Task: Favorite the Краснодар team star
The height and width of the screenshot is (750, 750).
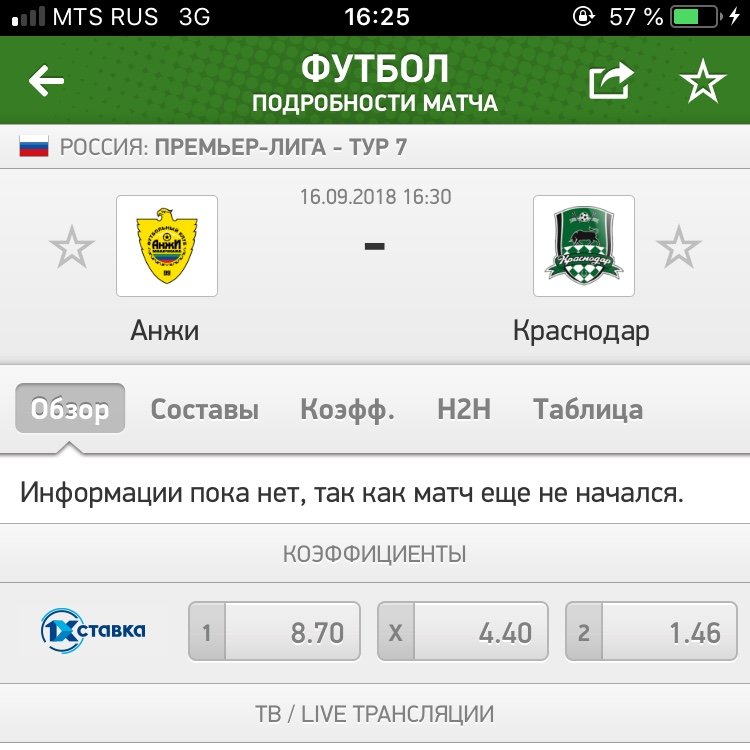Action: (678, 247)
